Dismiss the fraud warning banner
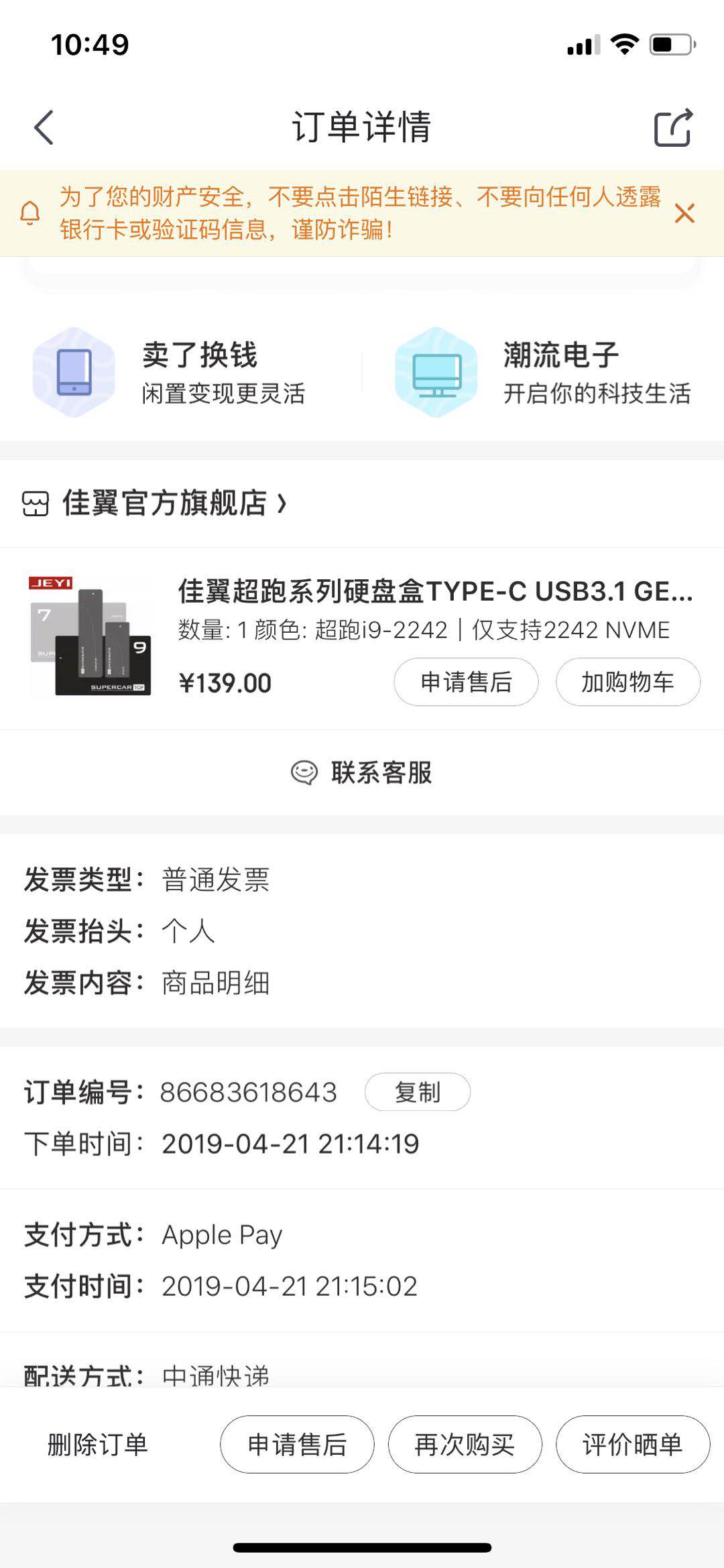The height and width of the screenshot is (1568, 724). pyautogui.click(x=684, y=214)
